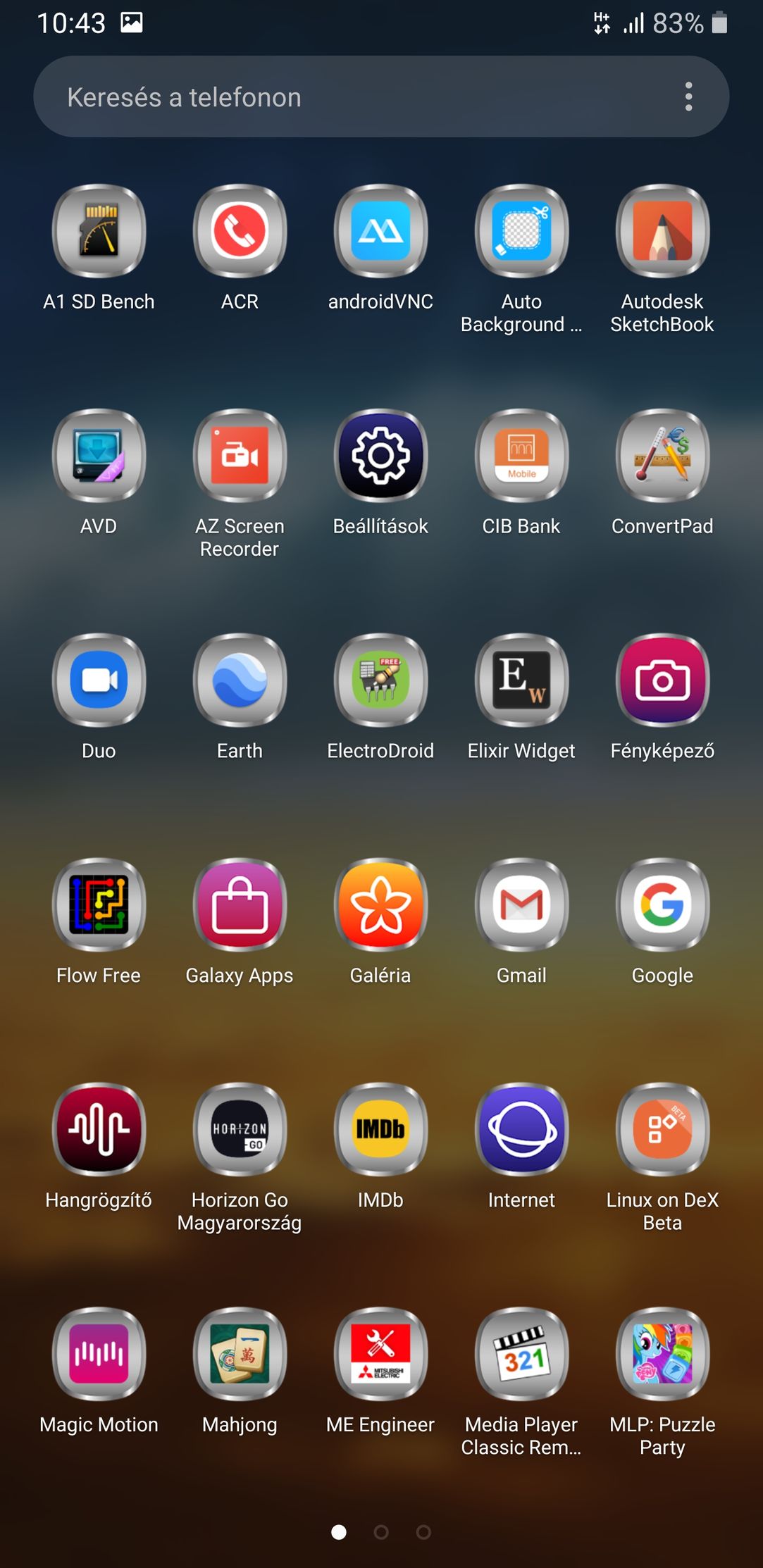This screenshot has width=763, height=1568.
Task: Launch the Hangrögzítő voice recorder
Action: [99, 1130]
